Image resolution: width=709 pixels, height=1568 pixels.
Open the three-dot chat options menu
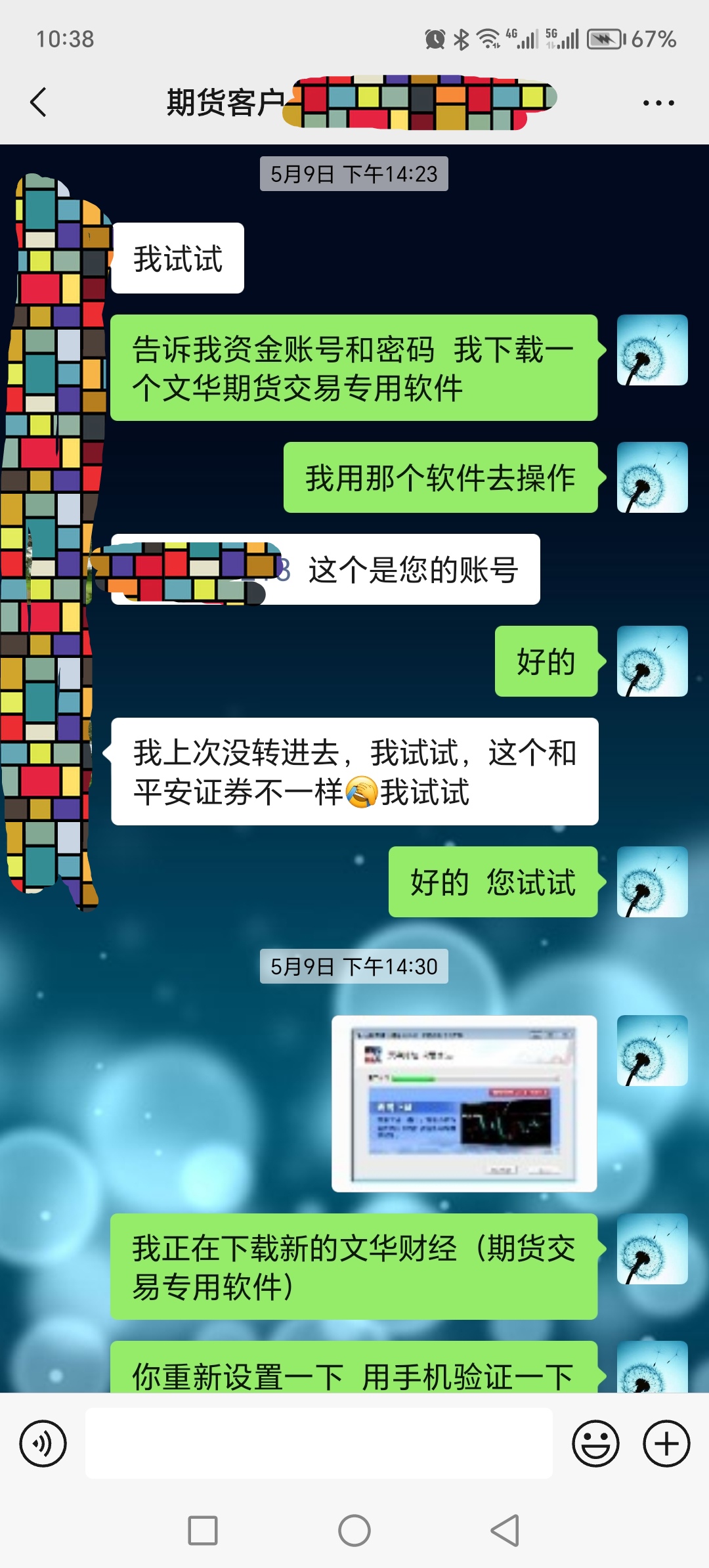tap(658, 103)
